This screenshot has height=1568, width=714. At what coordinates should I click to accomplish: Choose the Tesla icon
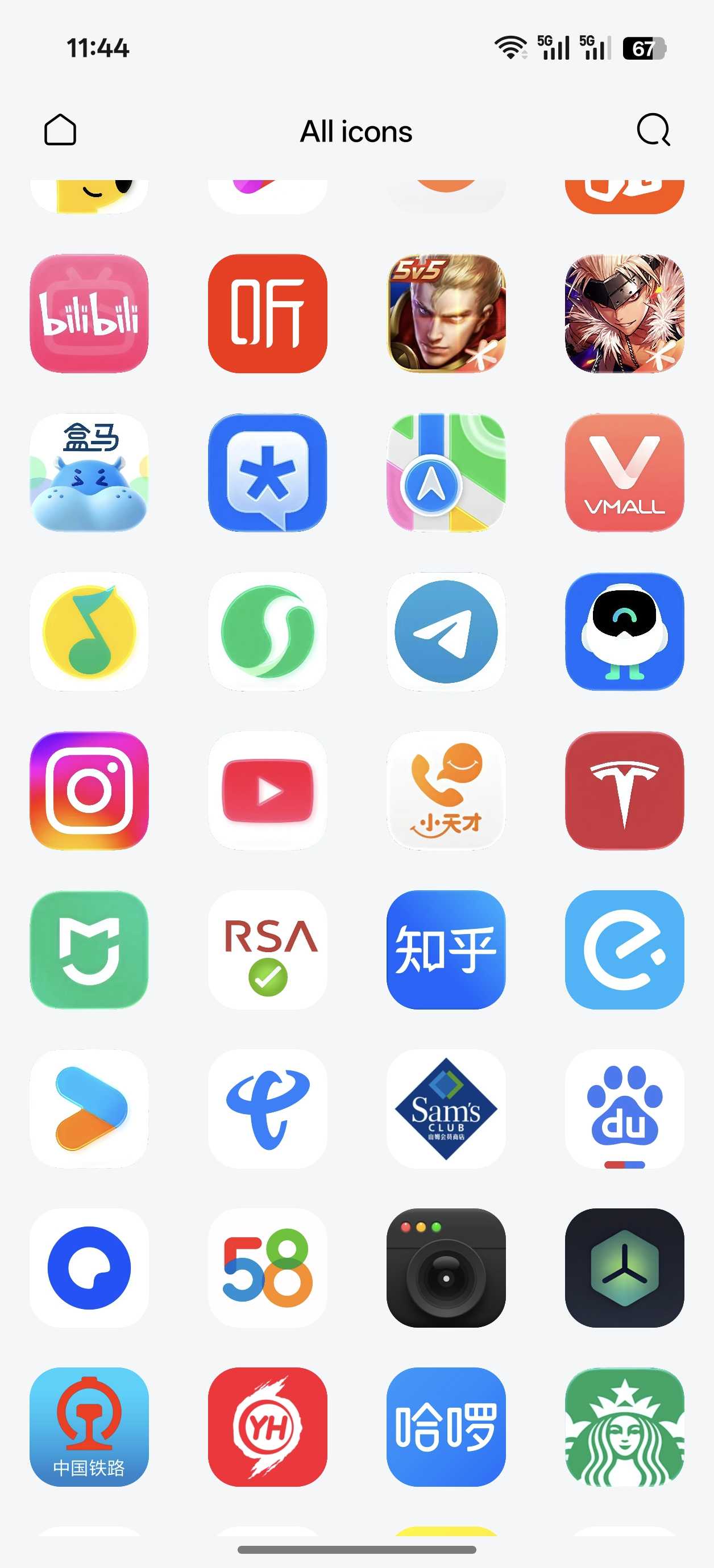pos(624,791)
